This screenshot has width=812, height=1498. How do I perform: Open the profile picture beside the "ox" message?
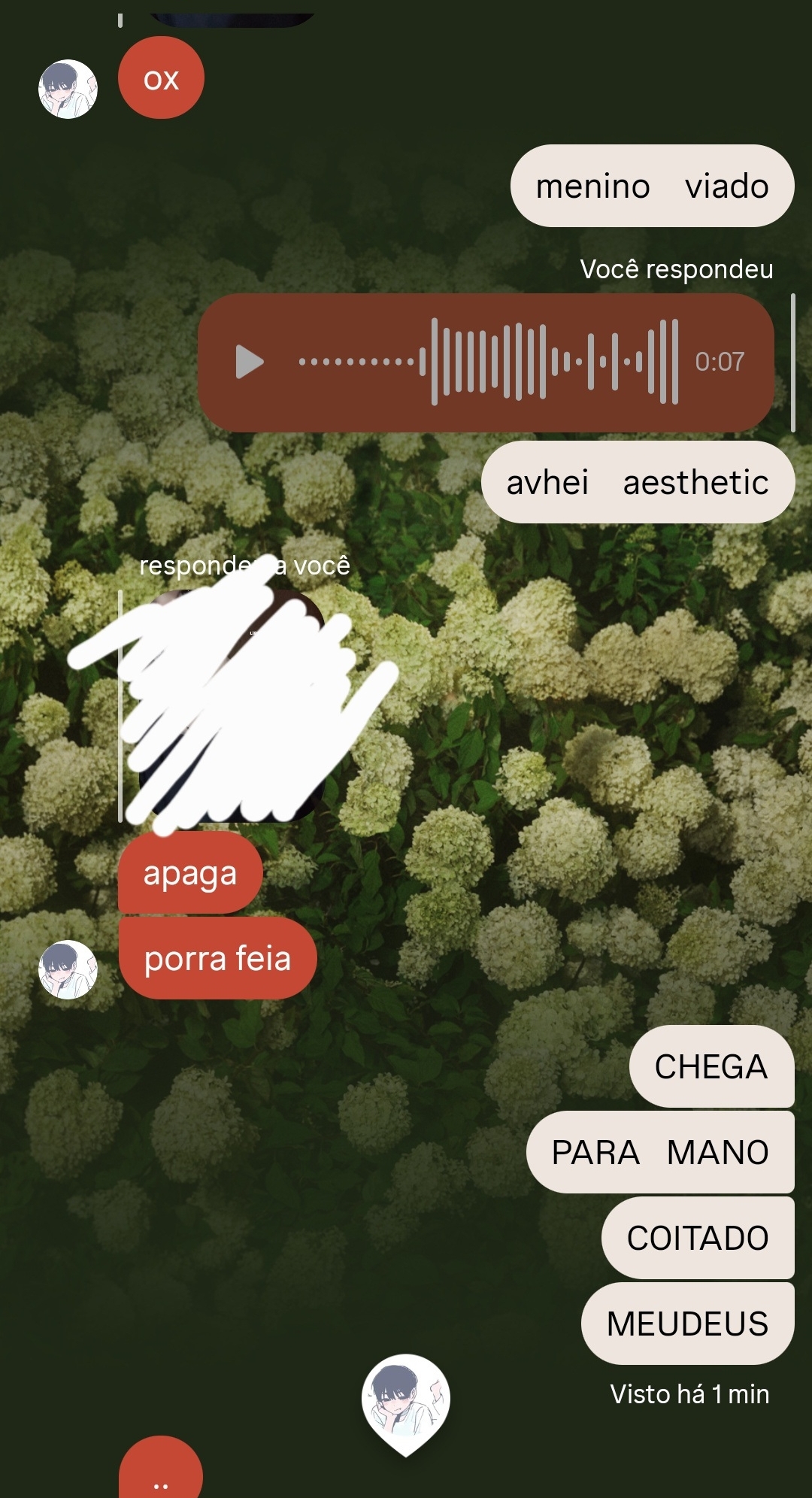click(x=68, y=89)
